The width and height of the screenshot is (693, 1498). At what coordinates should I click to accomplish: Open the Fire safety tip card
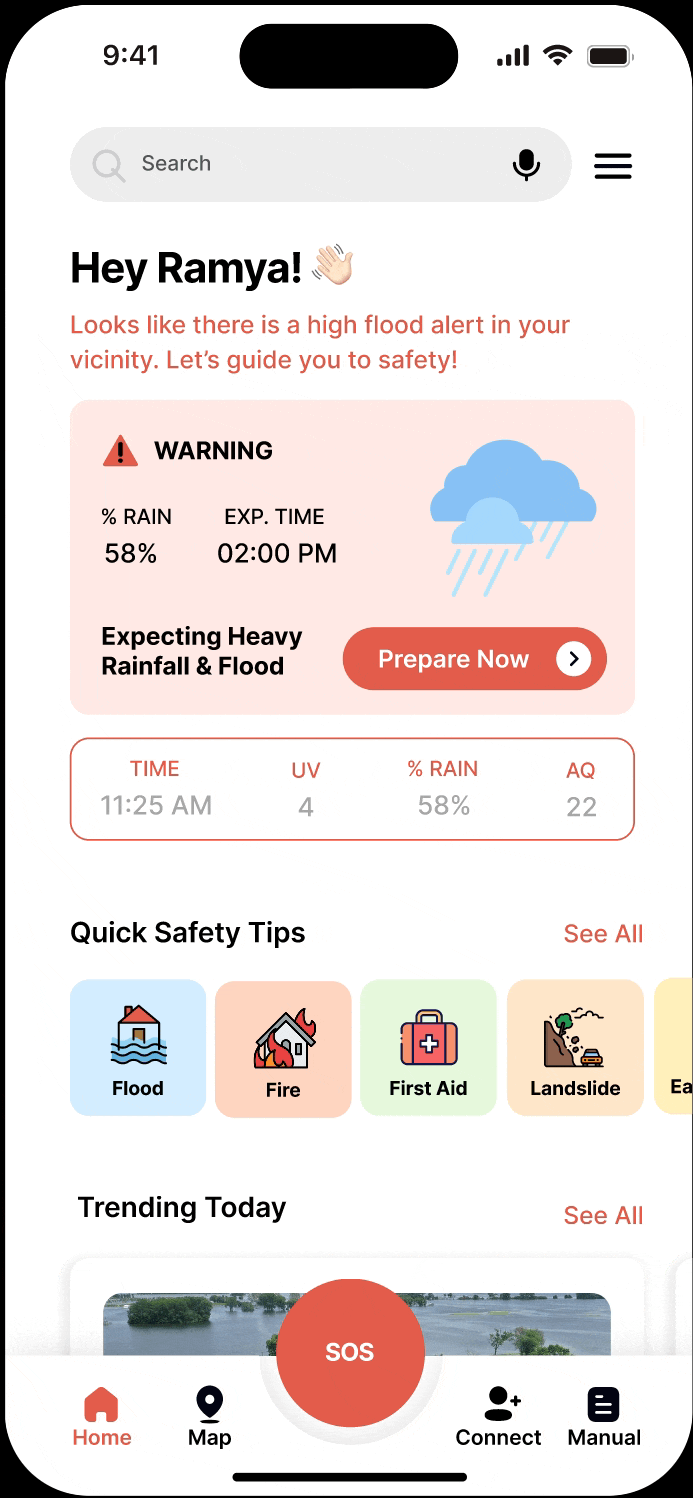tap(283, 1049)
